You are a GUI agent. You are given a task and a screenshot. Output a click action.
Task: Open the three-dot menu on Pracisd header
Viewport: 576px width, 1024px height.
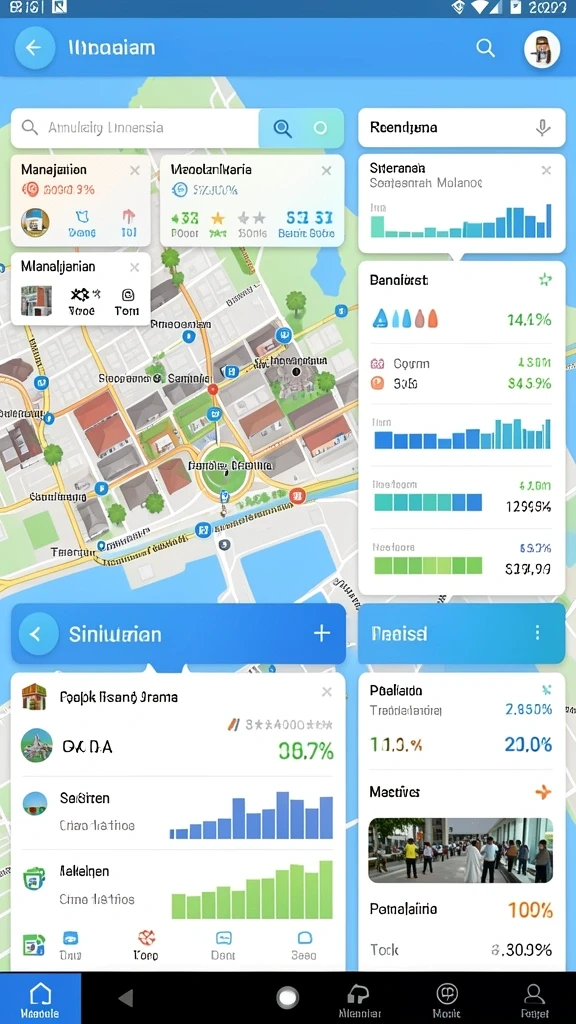(537, 632)
